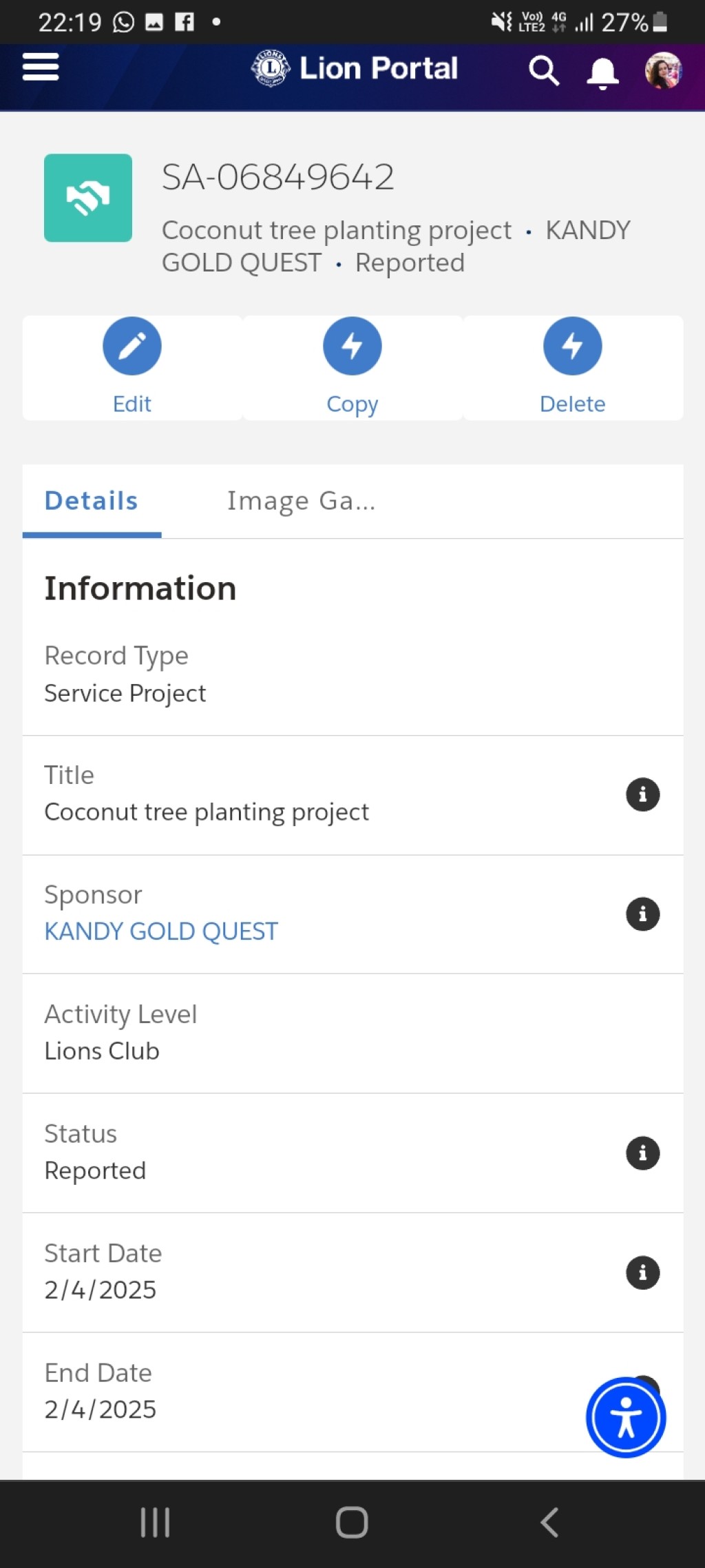Open the KANDY GOLD QUEST sponsor link

click(x=161, y=931)
